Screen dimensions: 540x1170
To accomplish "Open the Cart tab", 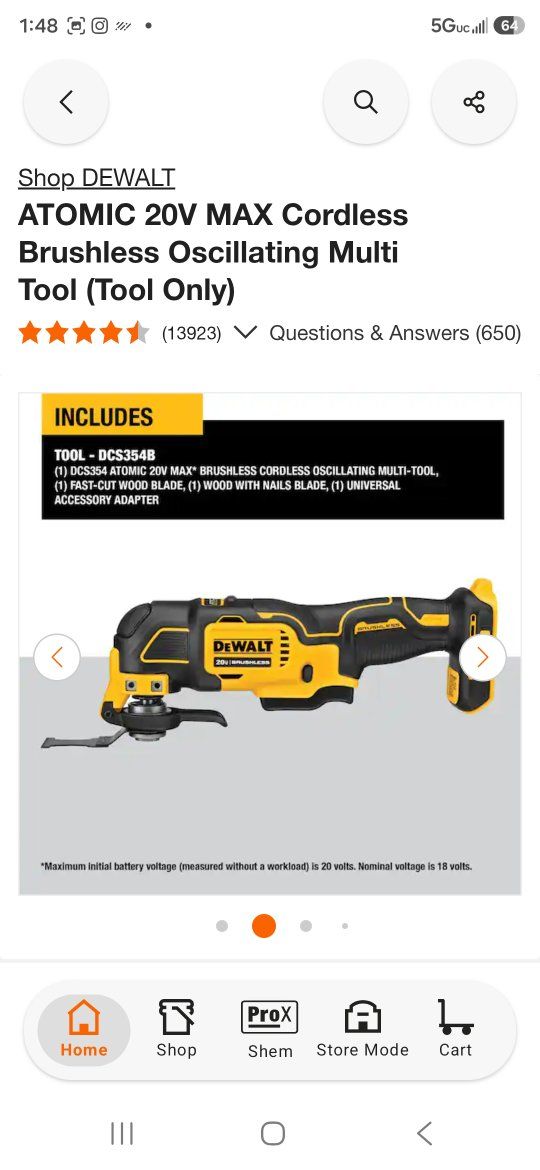I will [x=455, y=1030].
